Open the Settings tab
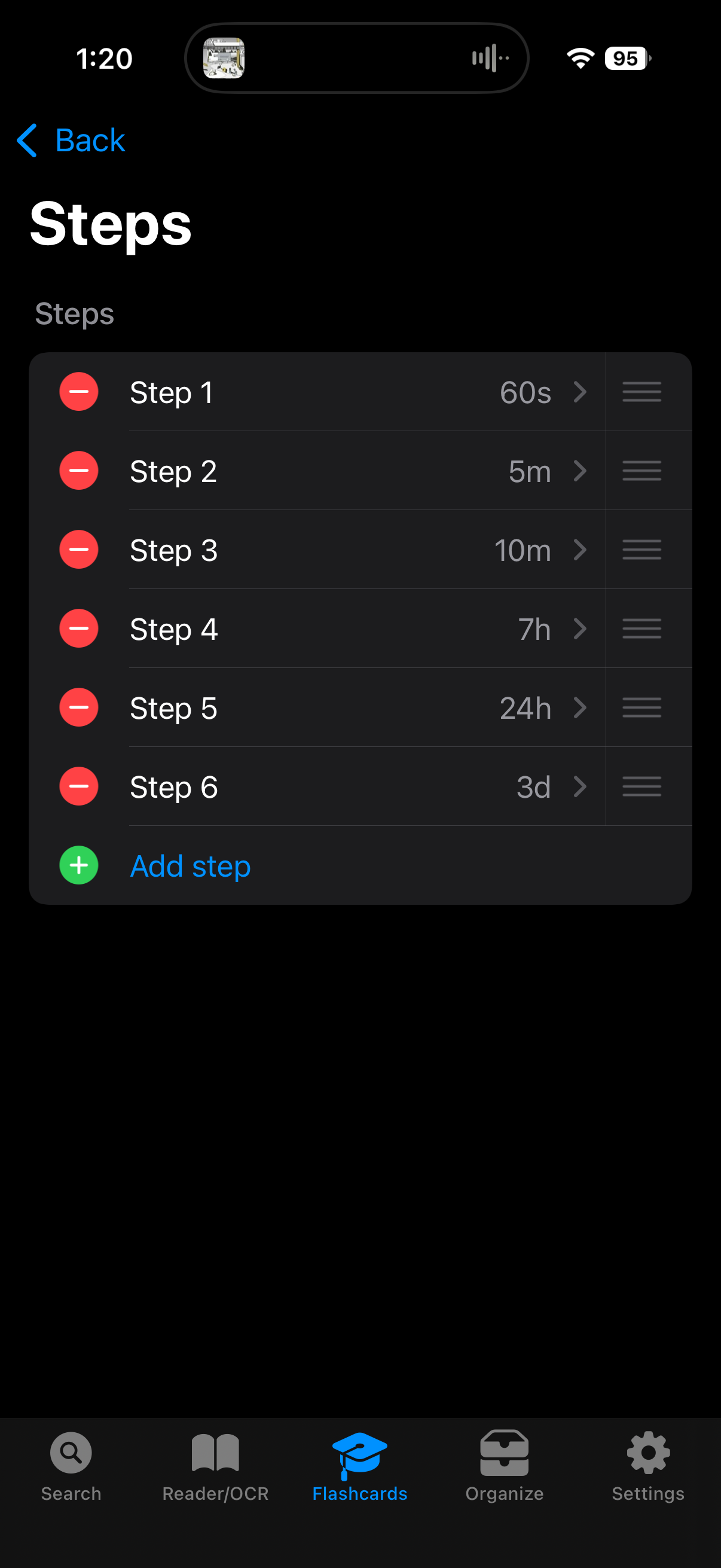The height and width of the screenshot is (1568, 721). 648,1466
